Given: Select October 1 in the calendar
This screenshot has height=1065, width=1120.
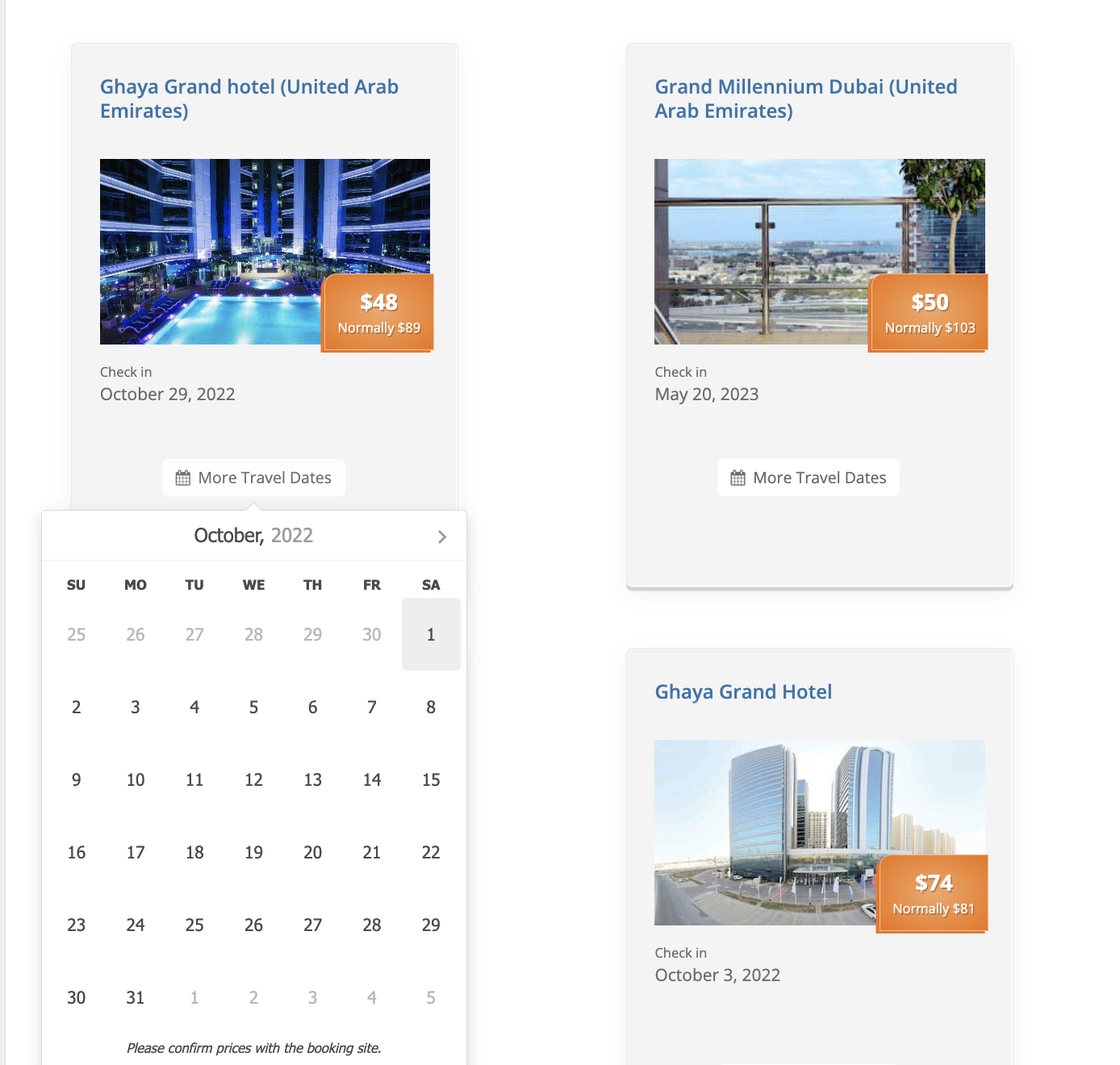Looking at the screenshot, I should pos(431,634).
